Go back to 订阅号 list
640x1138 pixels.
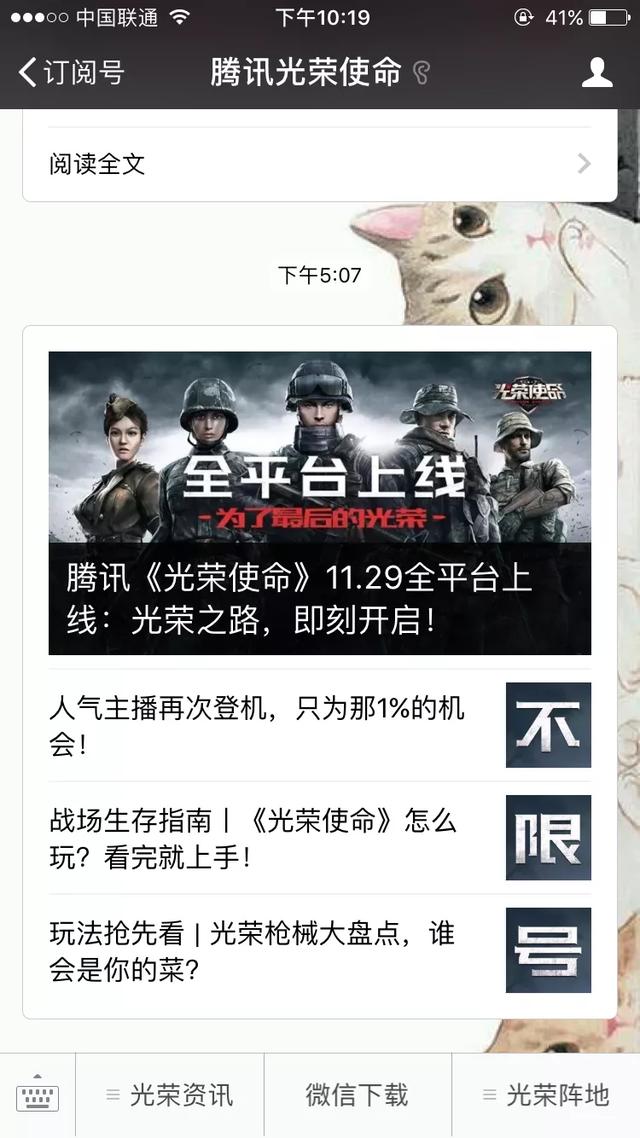70,72
